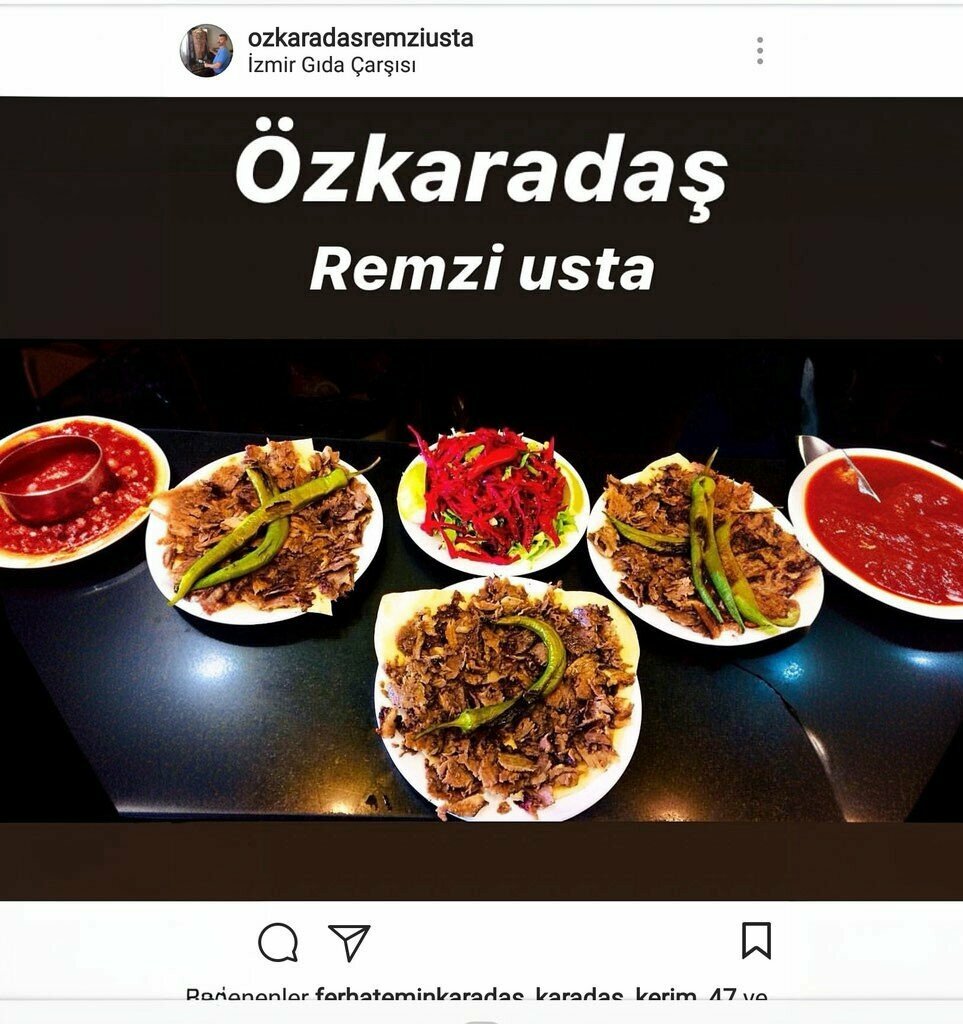Comment on this post
Screen dimensions: 963x1024
pyautogui.click(x=278, y=942)
